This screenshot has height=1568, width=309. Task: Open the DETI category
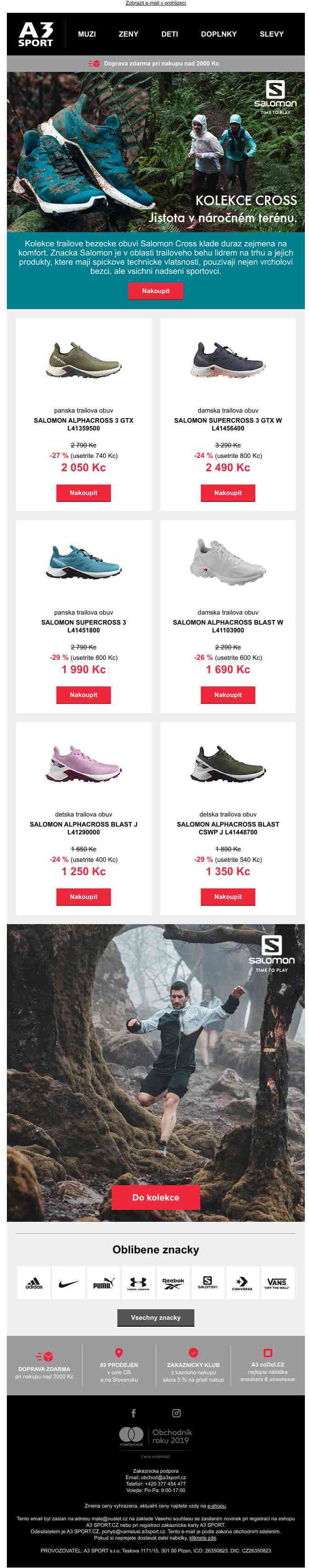tap(170, 34)
